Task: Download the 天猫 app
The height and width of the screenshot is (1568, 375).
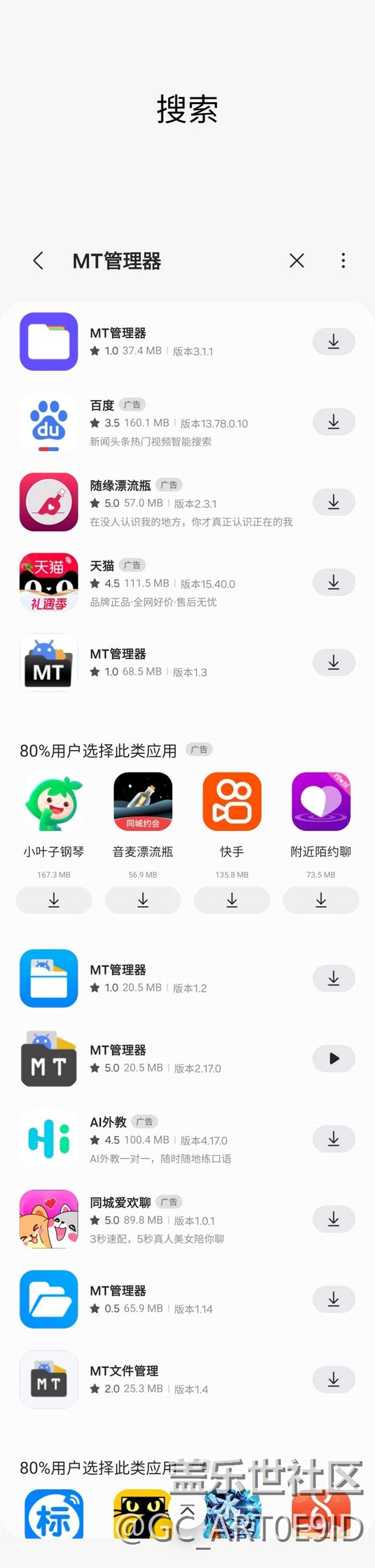Action: coord(333,582)
